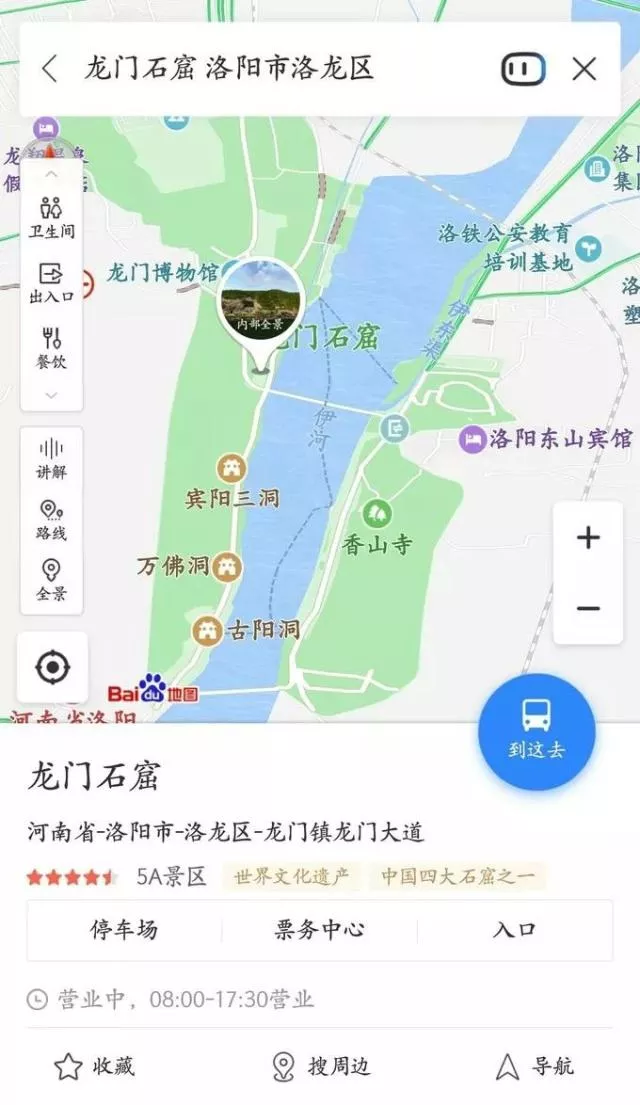
Task: Select 票务中心 ticket center
Action: point(319,930)
